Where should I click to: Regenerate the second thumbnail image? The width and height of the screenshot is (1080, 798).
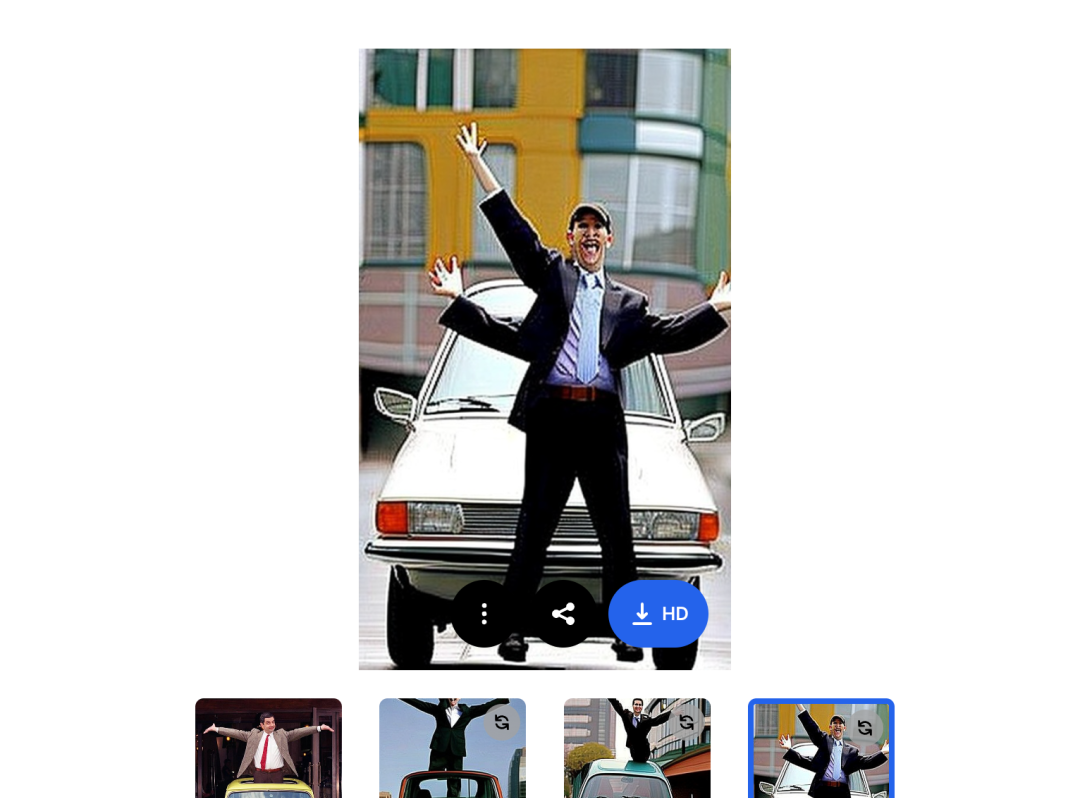502,722
